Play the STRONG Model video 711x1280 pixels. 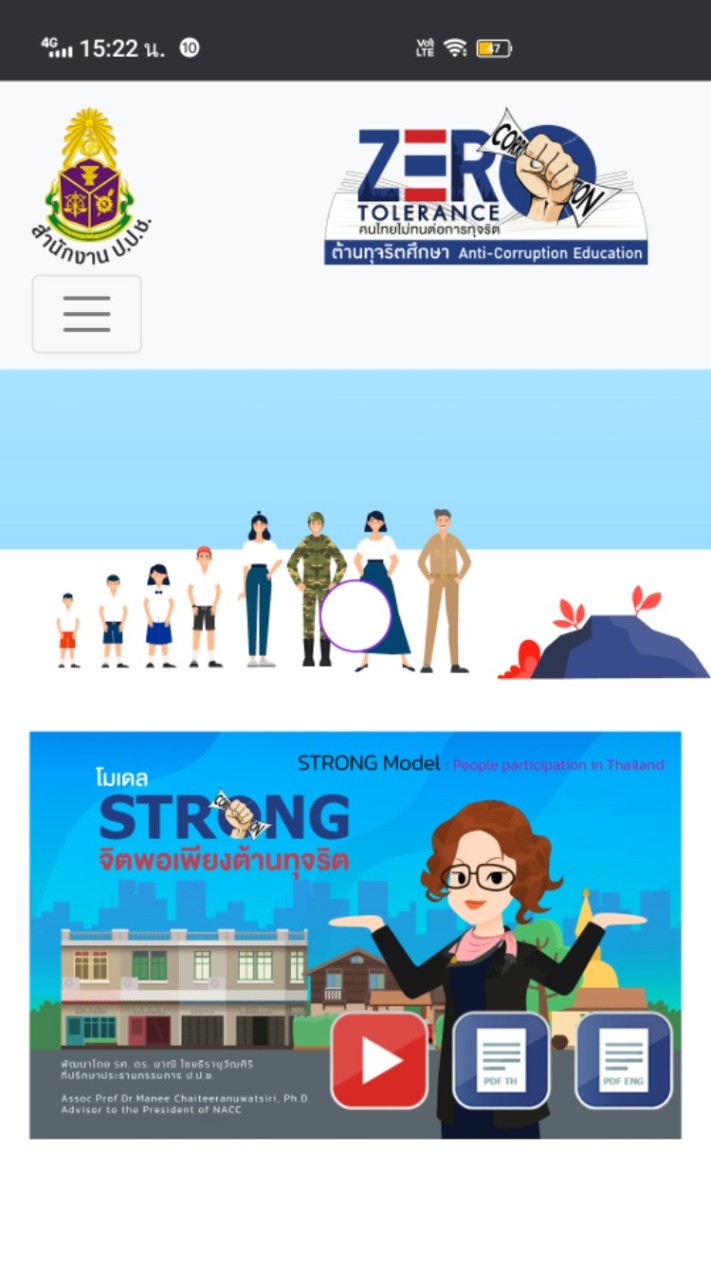pyautogui.click(x=380, y=1060)
